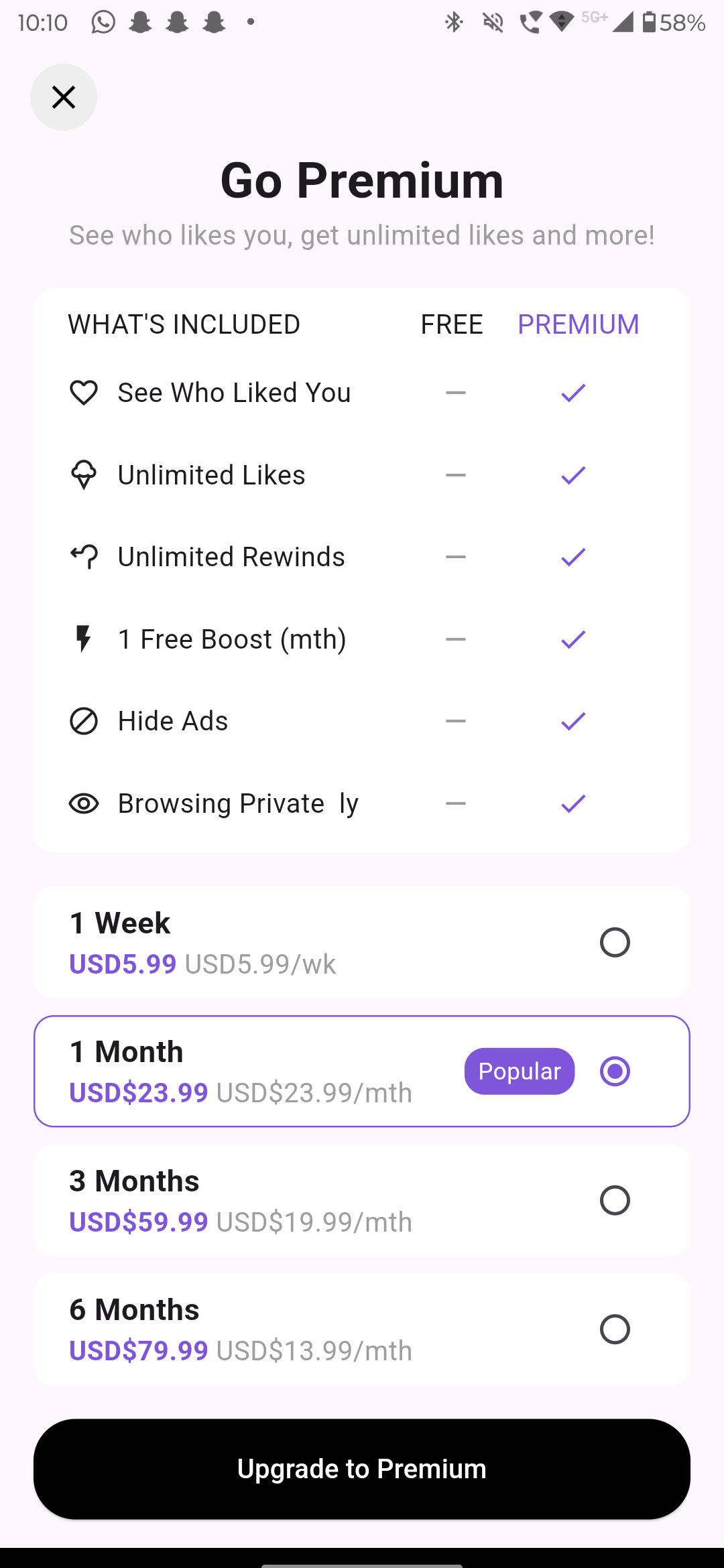The image size is (724, 1568).
Task: Select the PREMIUM column header
Action: click(579, 324)
